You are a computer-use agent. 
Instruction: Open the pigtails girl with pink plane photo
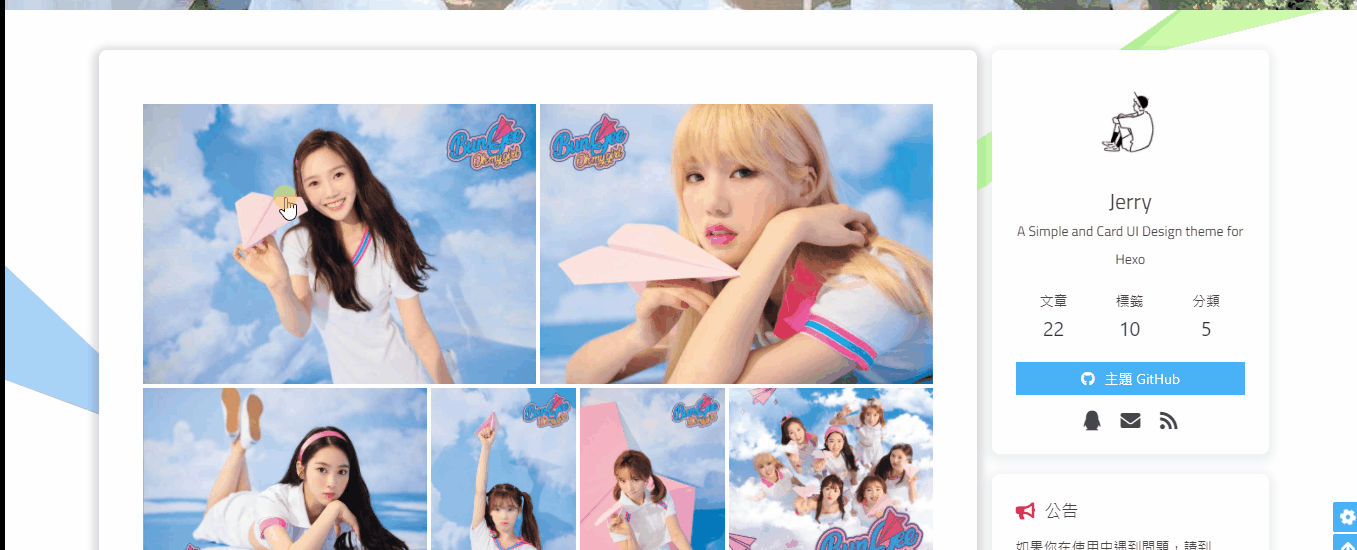(652, 468)
